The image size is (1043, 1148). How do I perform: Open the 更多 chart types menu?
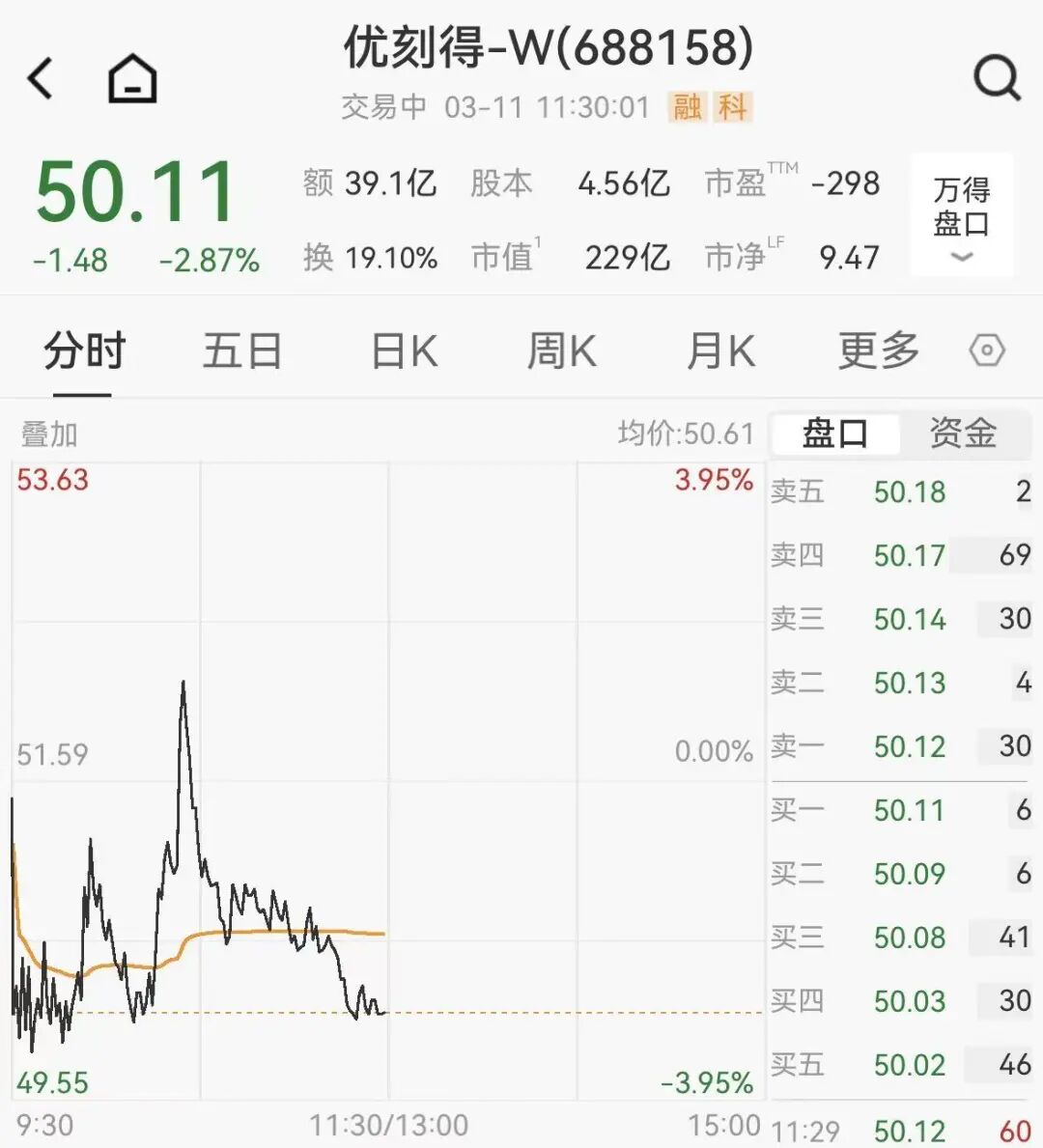[x=877, y=351]
